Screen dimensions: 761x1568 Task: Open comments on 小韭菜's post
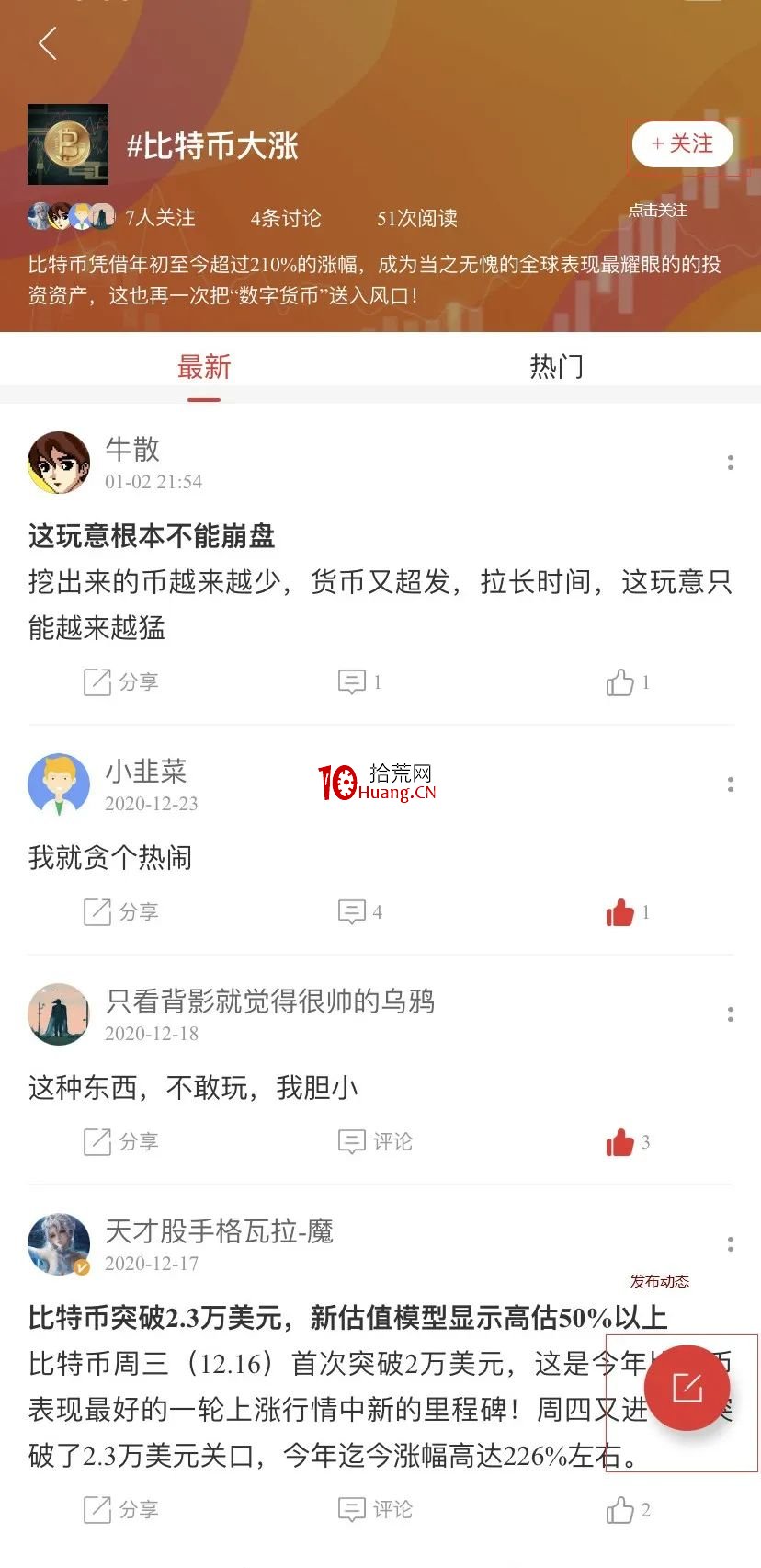[x=359, y=912]
